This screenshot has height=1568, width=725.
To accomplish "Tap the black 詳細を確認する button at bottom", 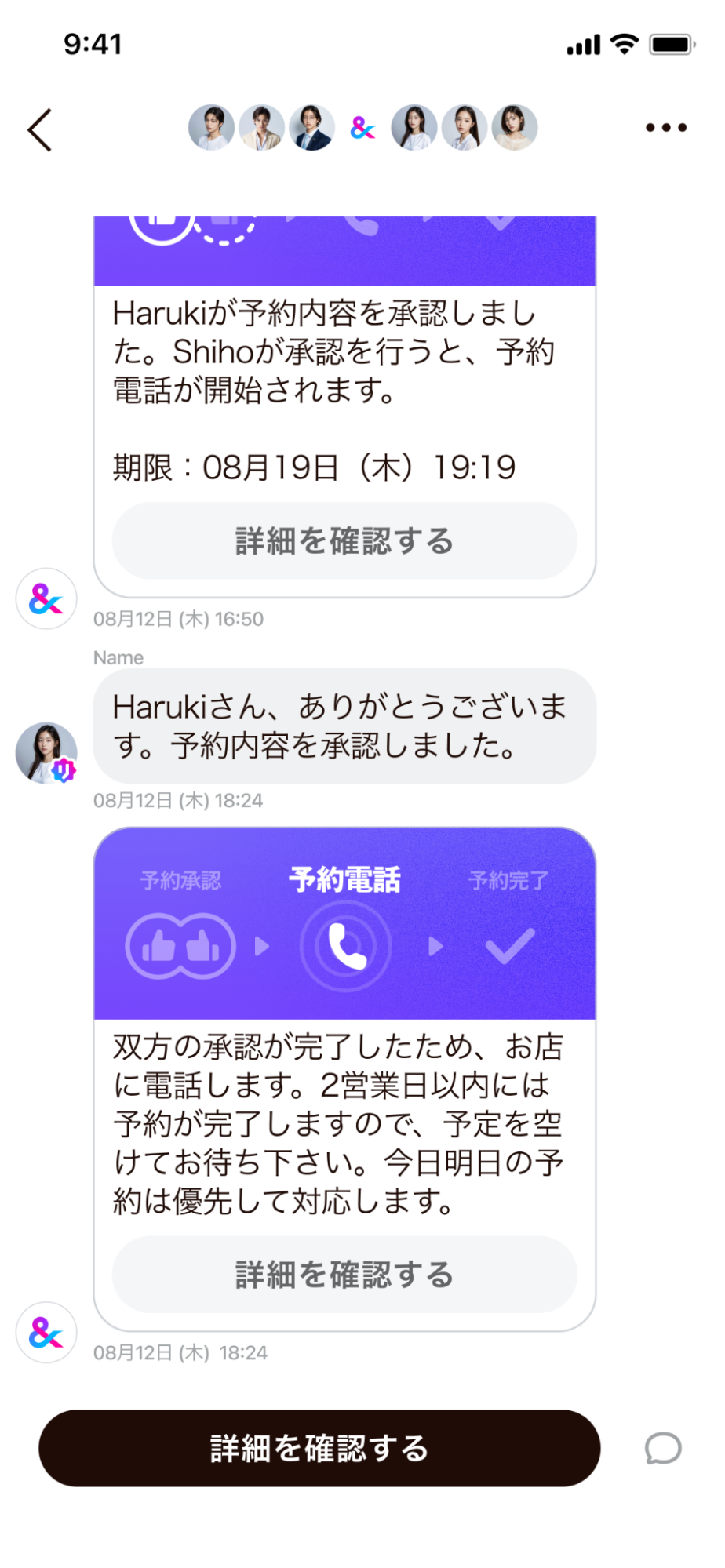I will (x=319, y=1448).
